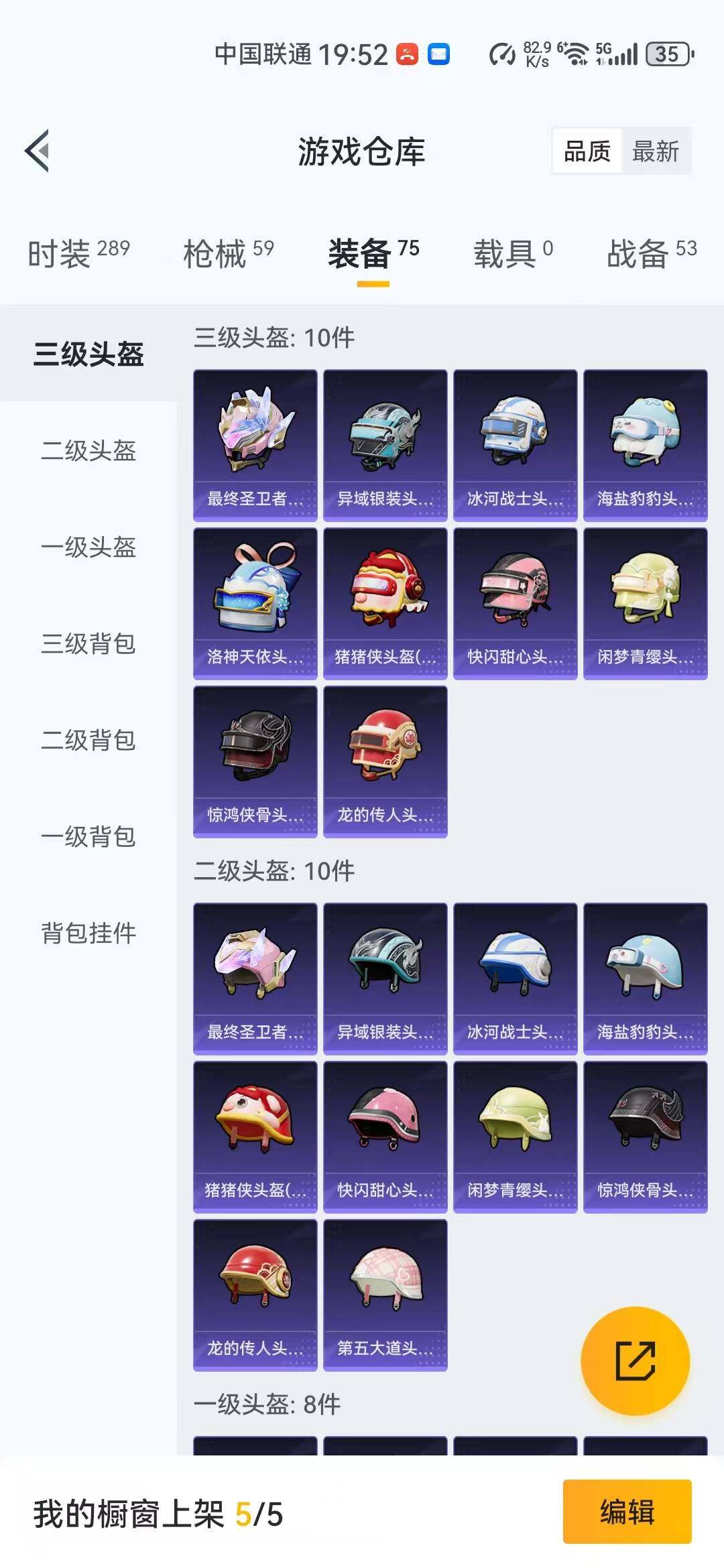Jump to 二级头盔 in the sidebar
This screenshot has width=724, height=1568.
coord(88,450)
